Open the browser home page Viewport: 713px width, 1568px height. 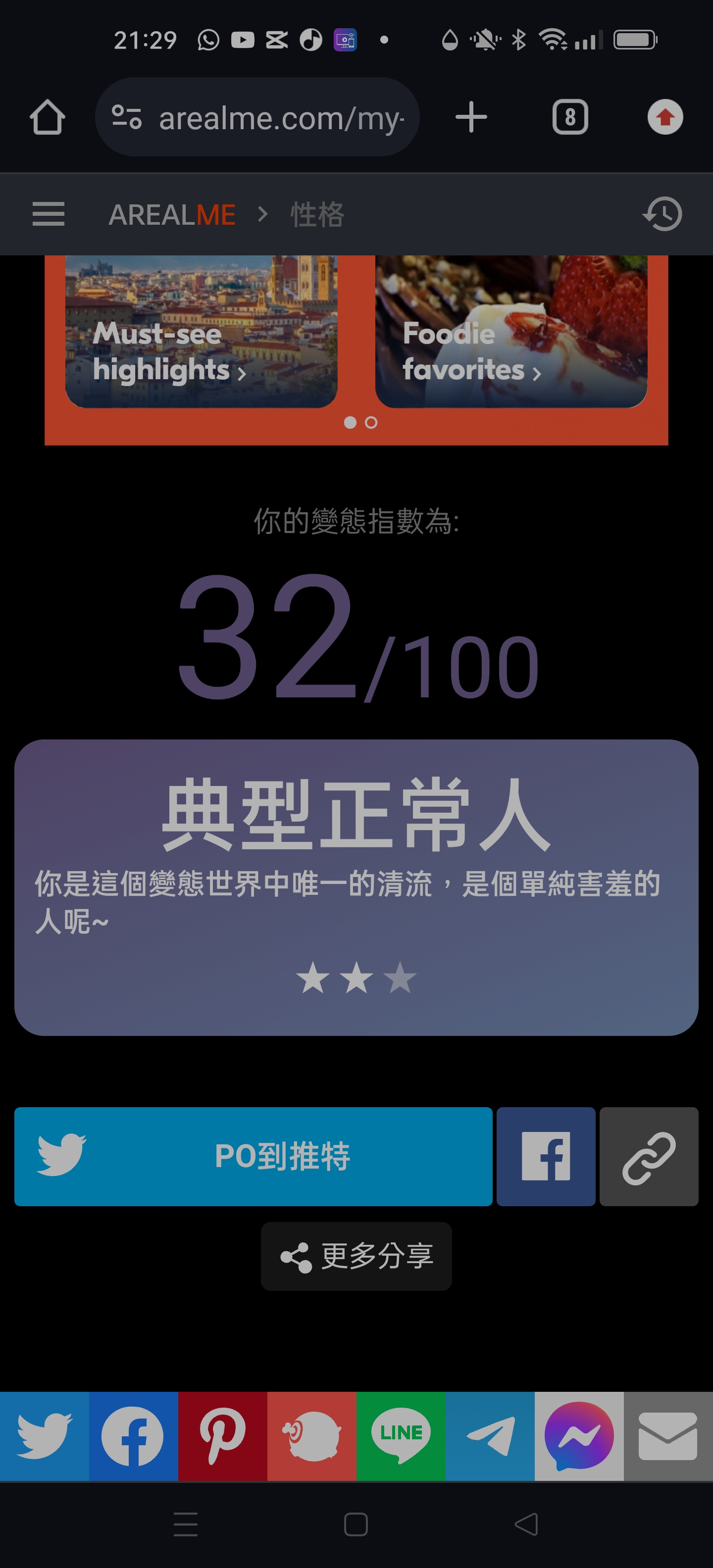[48, 117]
